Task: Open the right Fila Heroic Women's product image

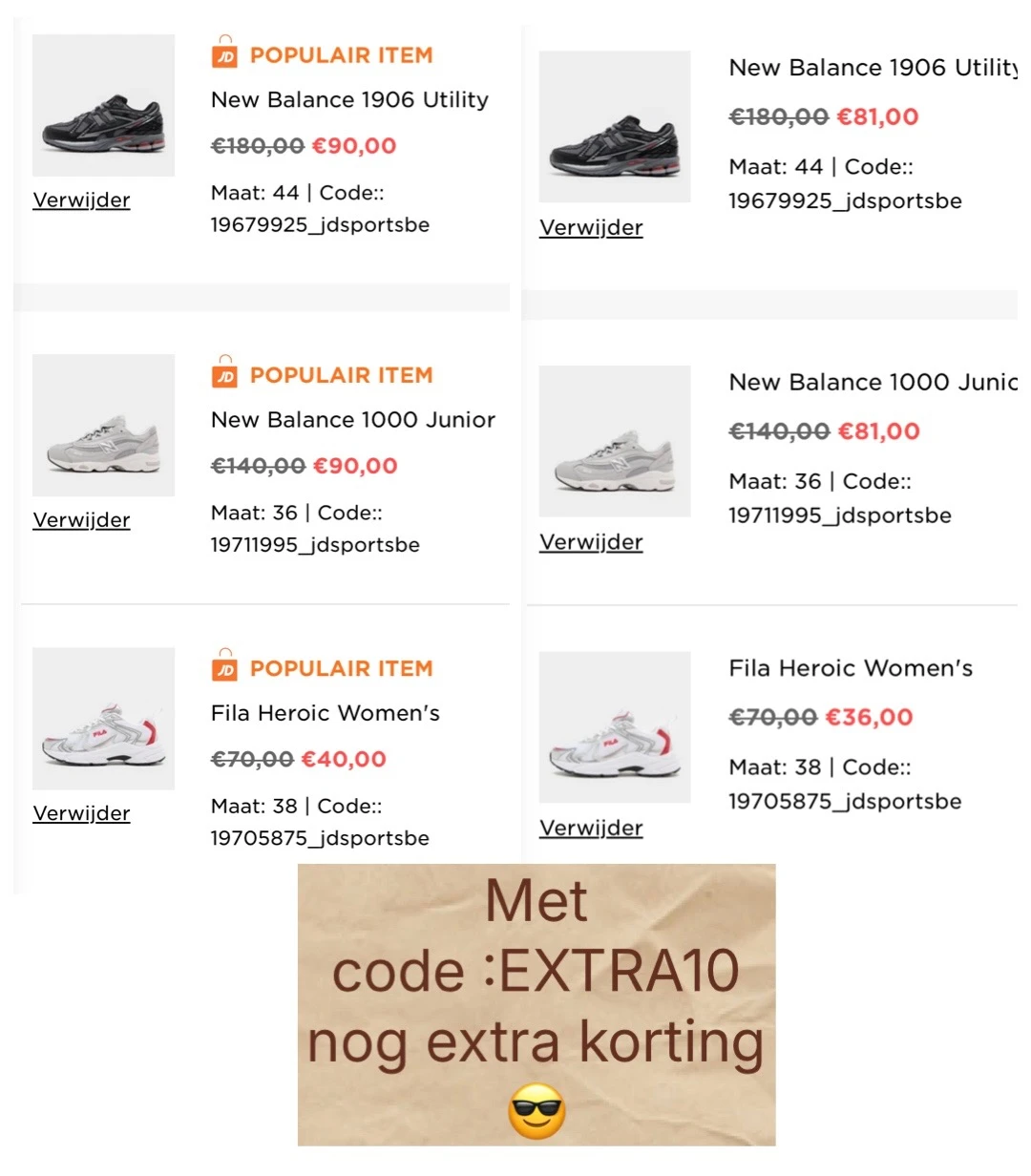Action: (614, 728)
